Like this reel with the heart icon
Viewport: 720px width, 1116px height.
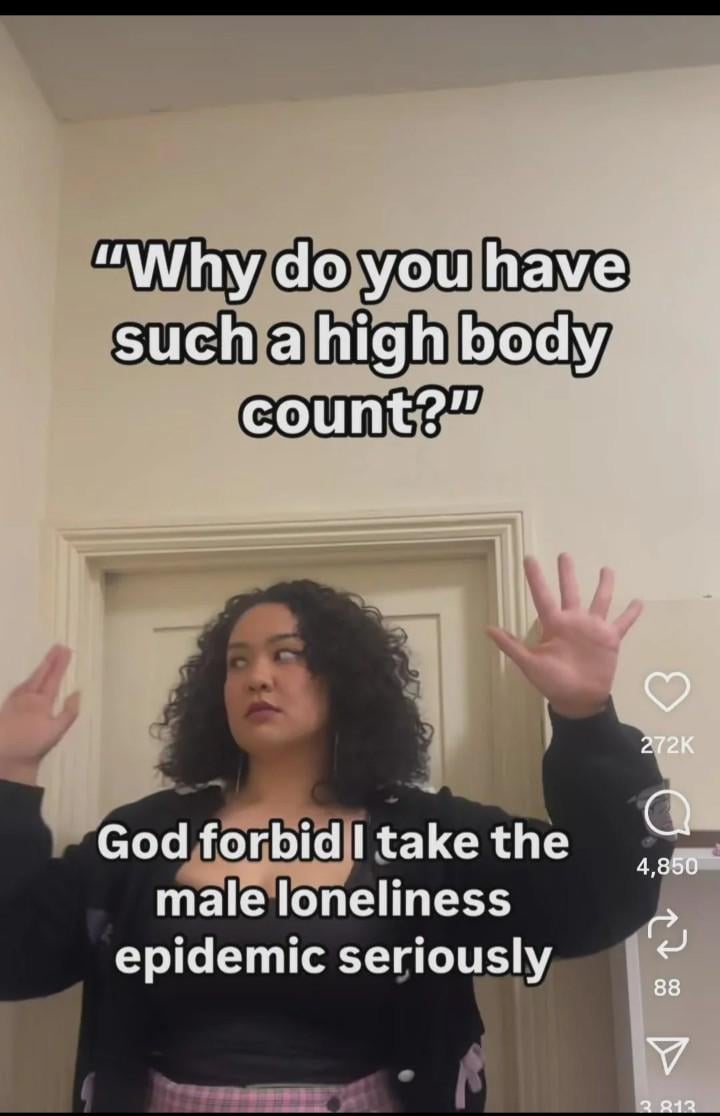667,692
